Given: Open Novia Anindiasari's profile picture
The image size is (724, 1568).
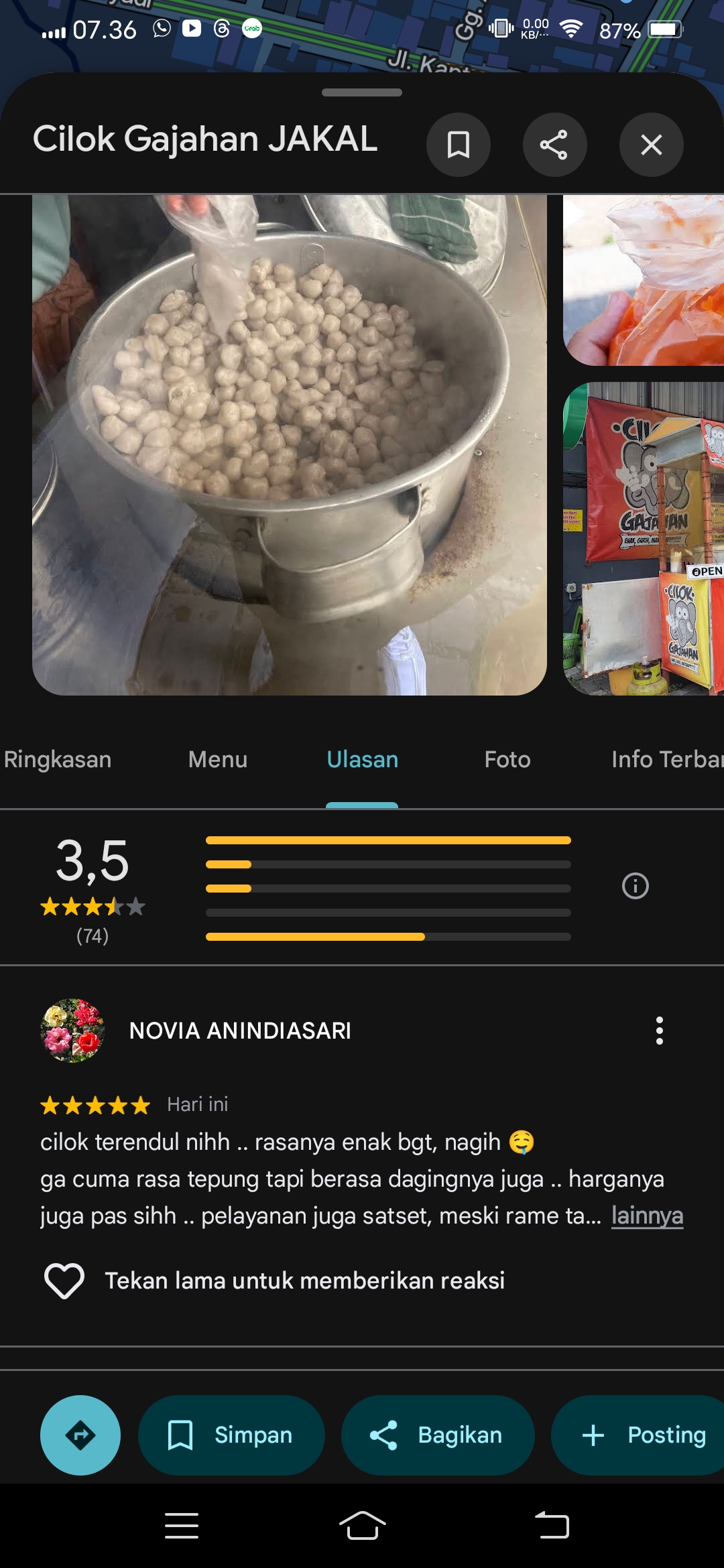Looking at the screenshot, I should (72, 1031).
